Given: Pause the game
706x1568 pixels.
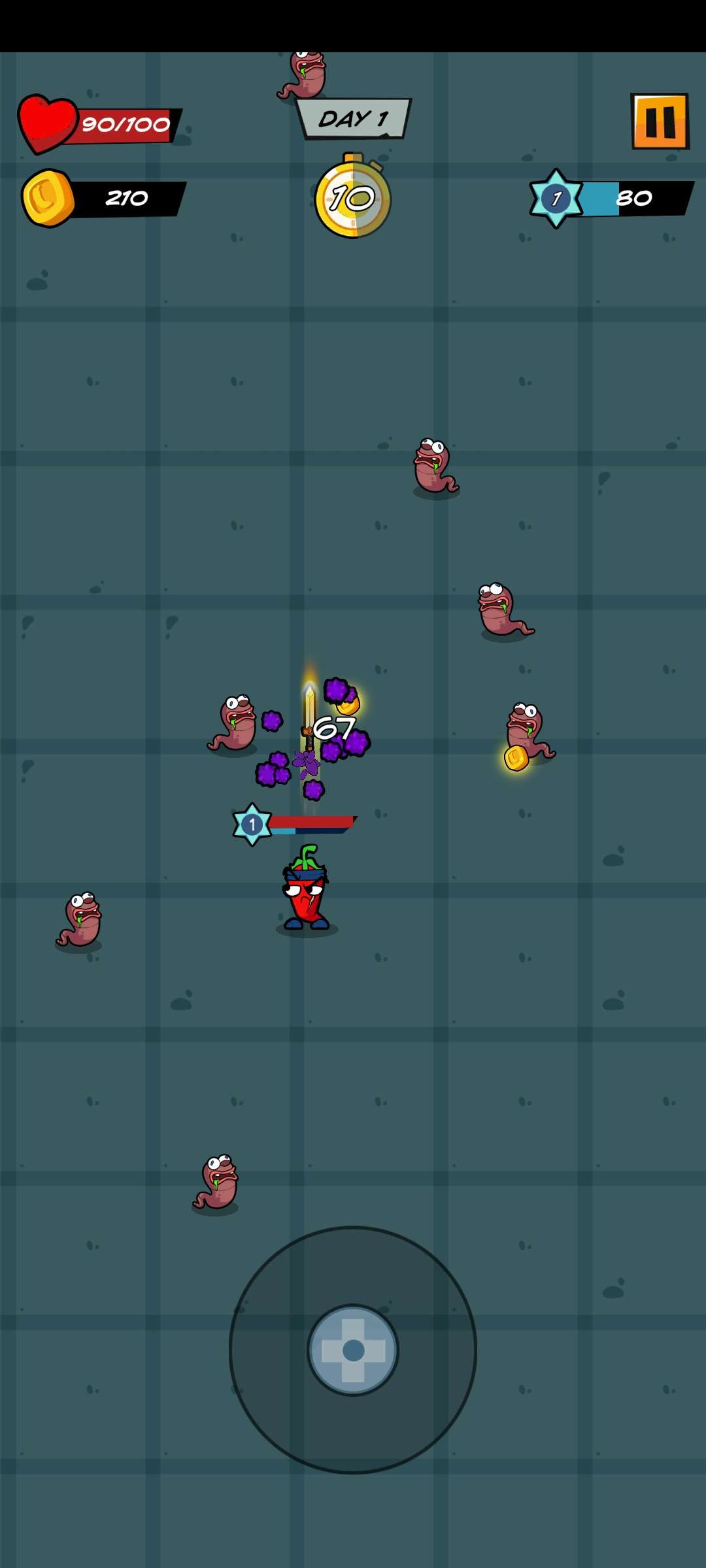Looking at the screenshot, I should (x=660, y=122).
